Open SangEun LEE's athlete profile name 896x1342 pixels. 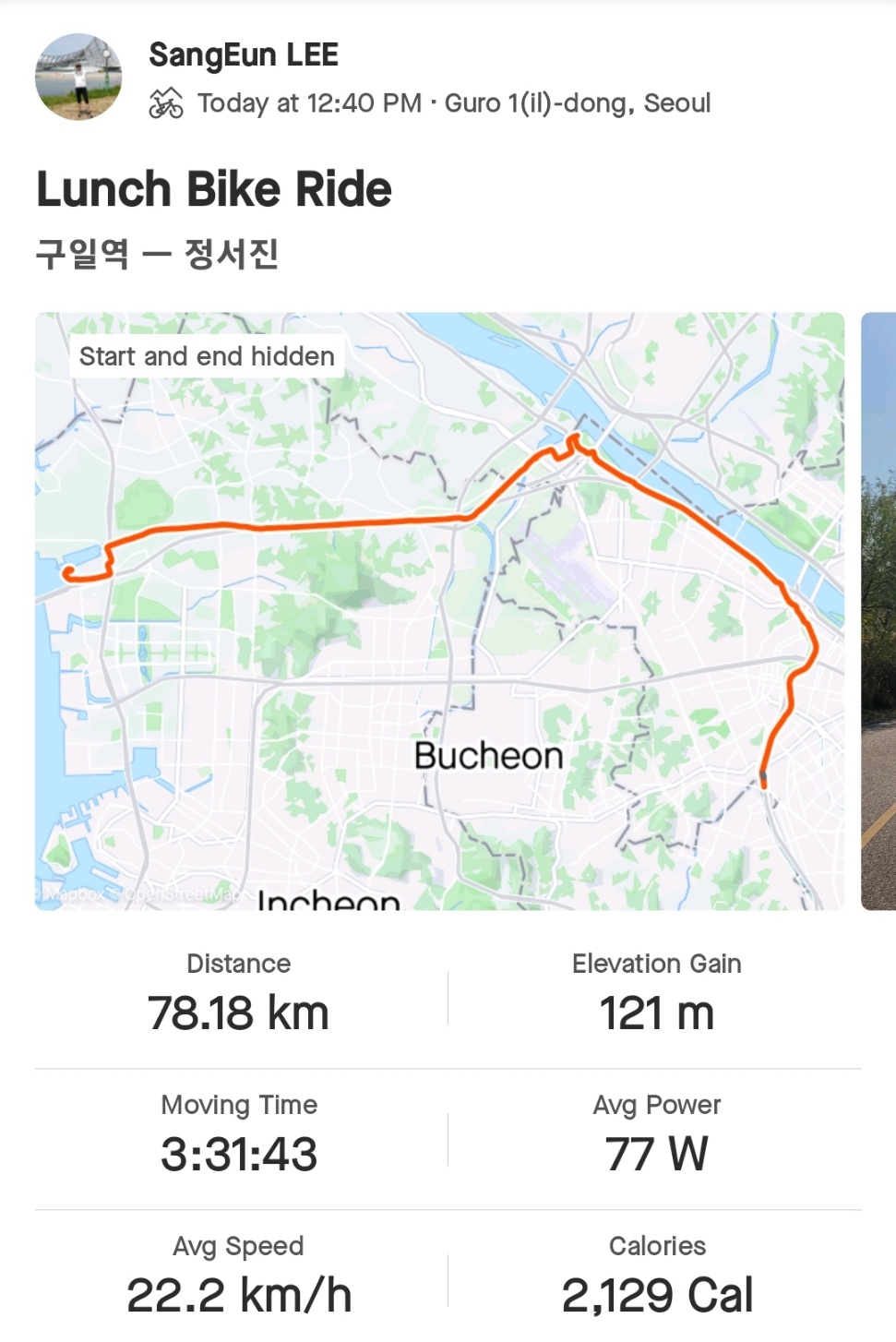coord(244,55)
